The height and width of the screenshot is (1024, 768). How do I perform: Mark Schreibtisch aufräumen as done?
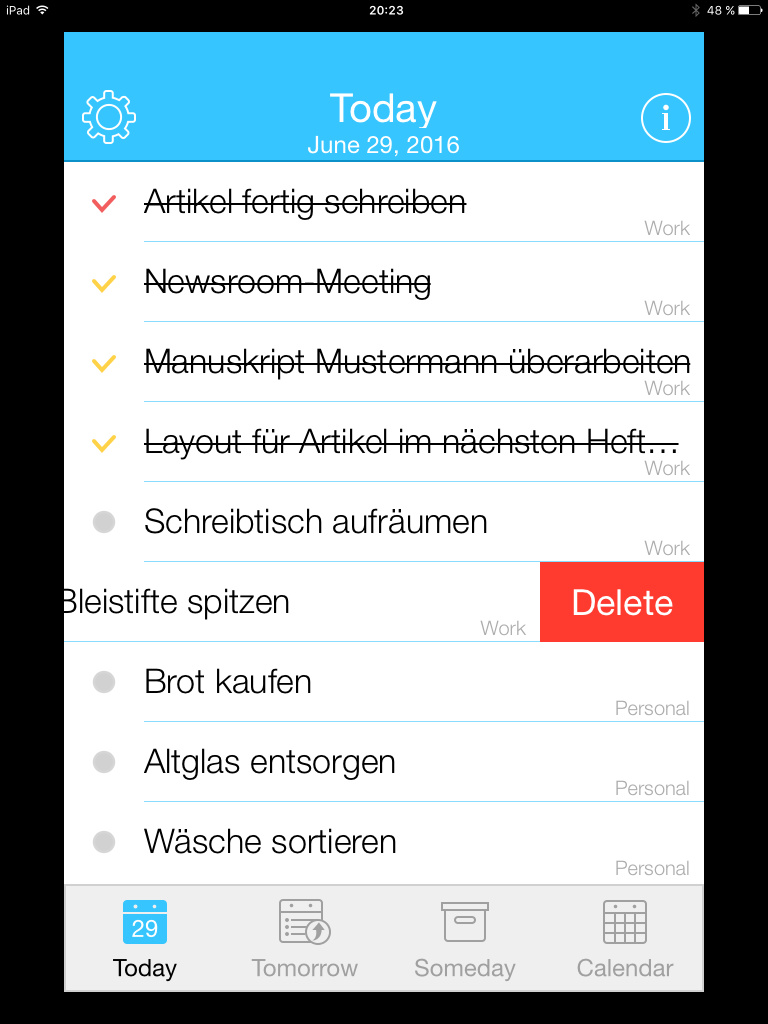104,522
